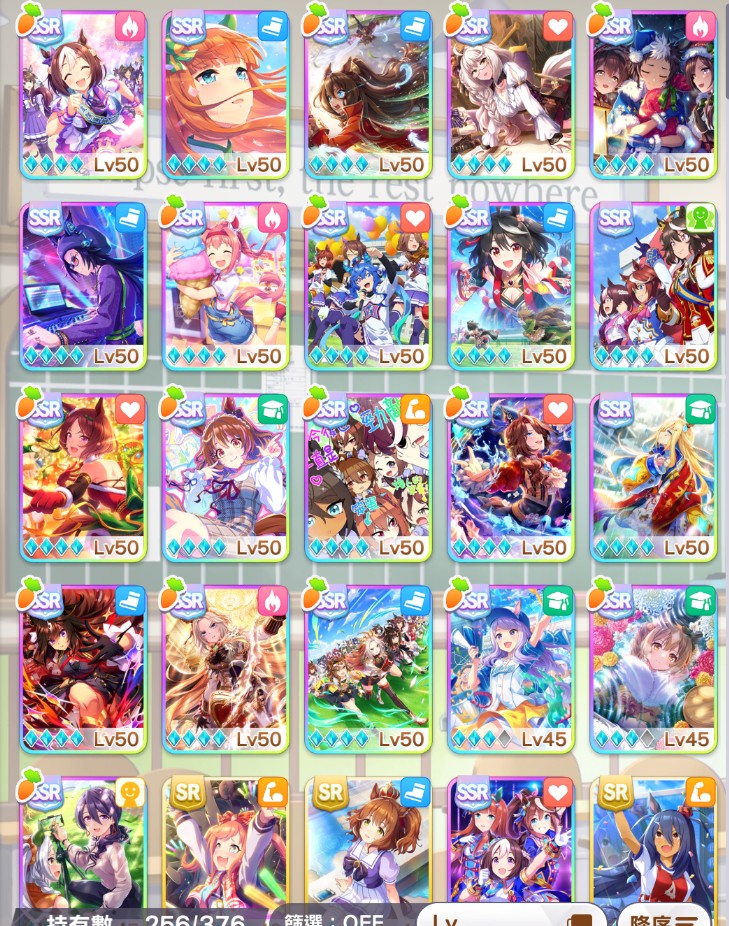
Task: Open the red dress fire girl card
Action: coord(83,477)
